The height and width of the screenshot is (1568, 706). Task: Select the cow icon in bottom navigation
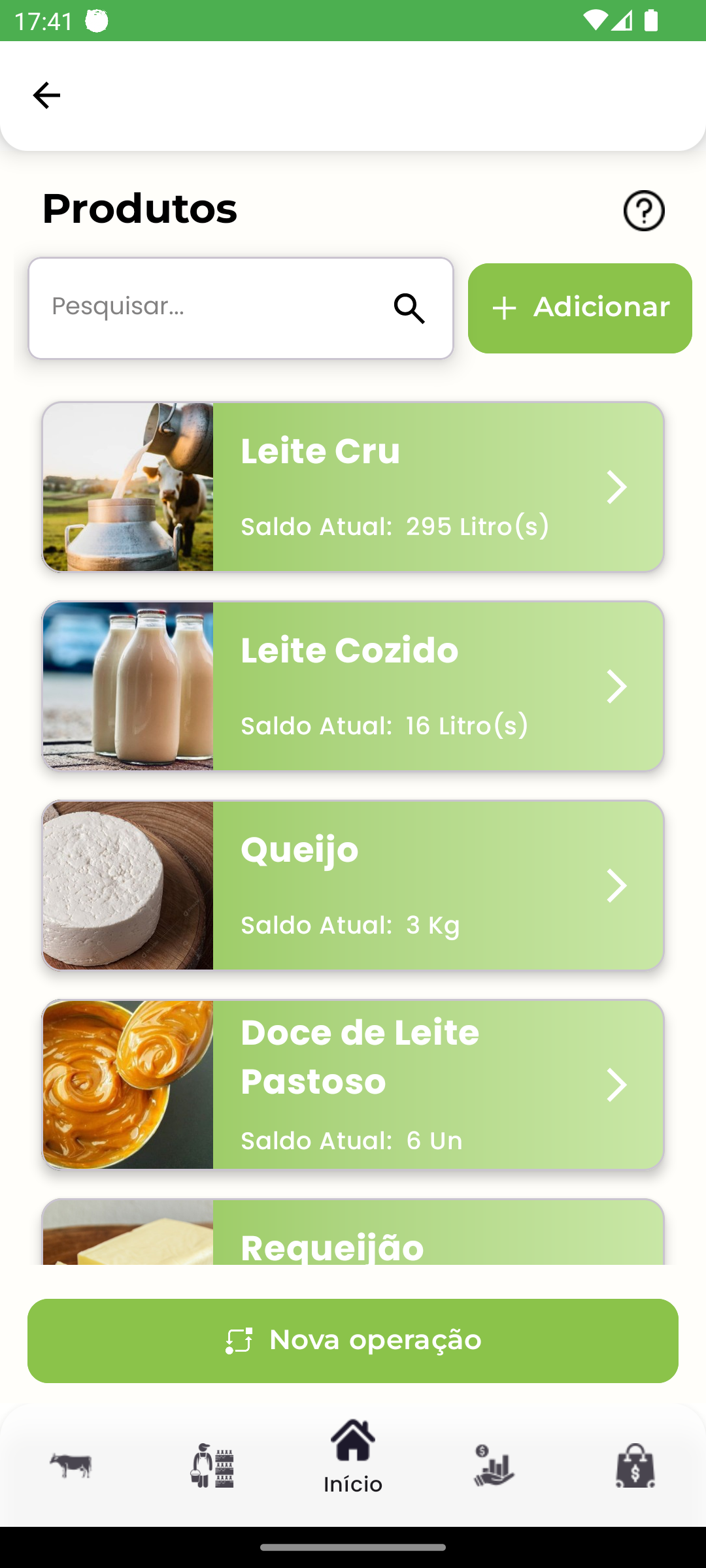click(x=69, y=1465)
